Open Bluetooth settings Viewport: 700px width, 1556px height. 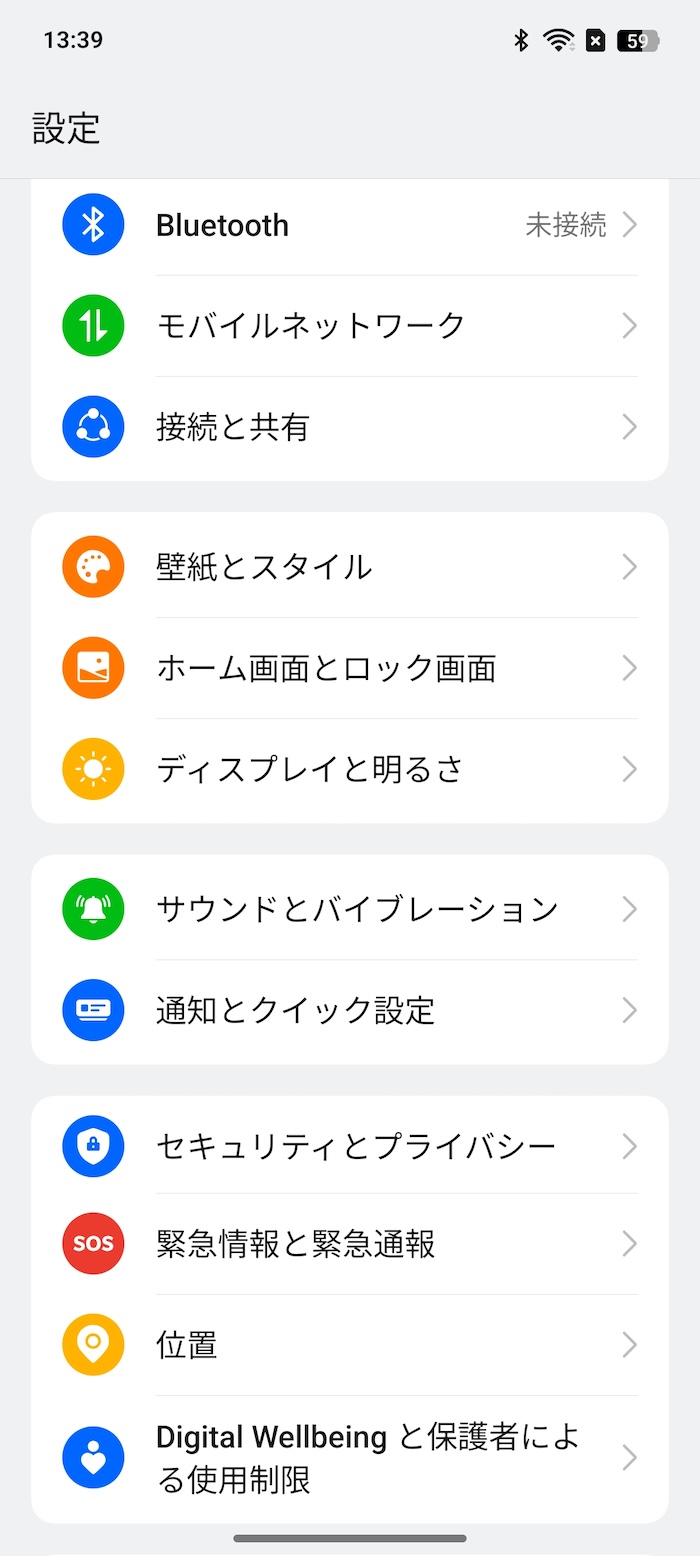350,226
